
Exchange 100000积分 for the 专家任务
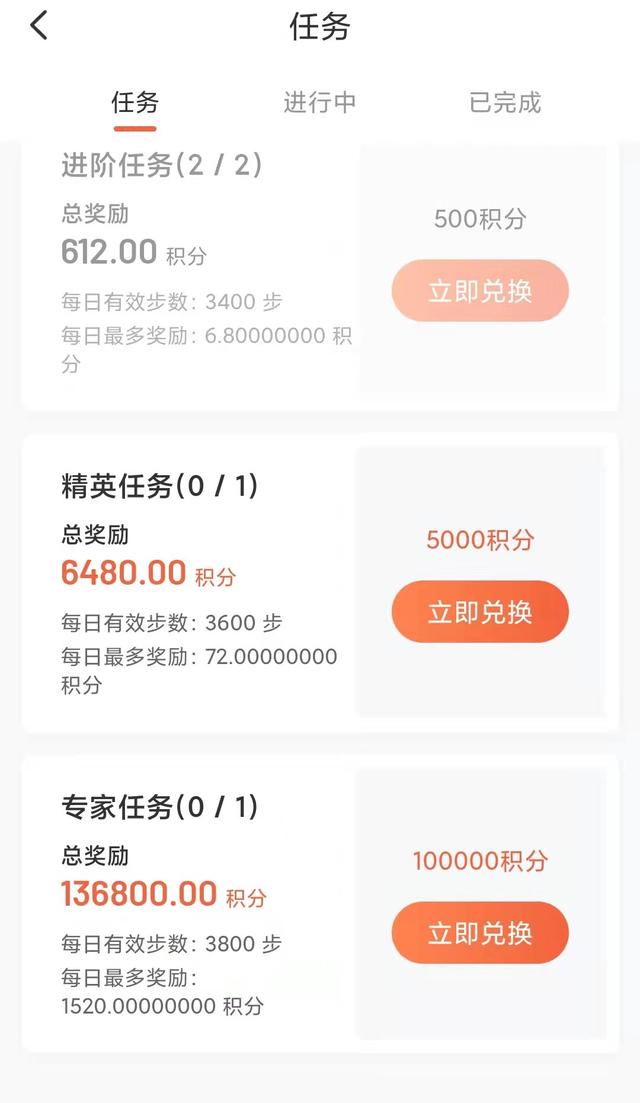(x=480, y=933)
